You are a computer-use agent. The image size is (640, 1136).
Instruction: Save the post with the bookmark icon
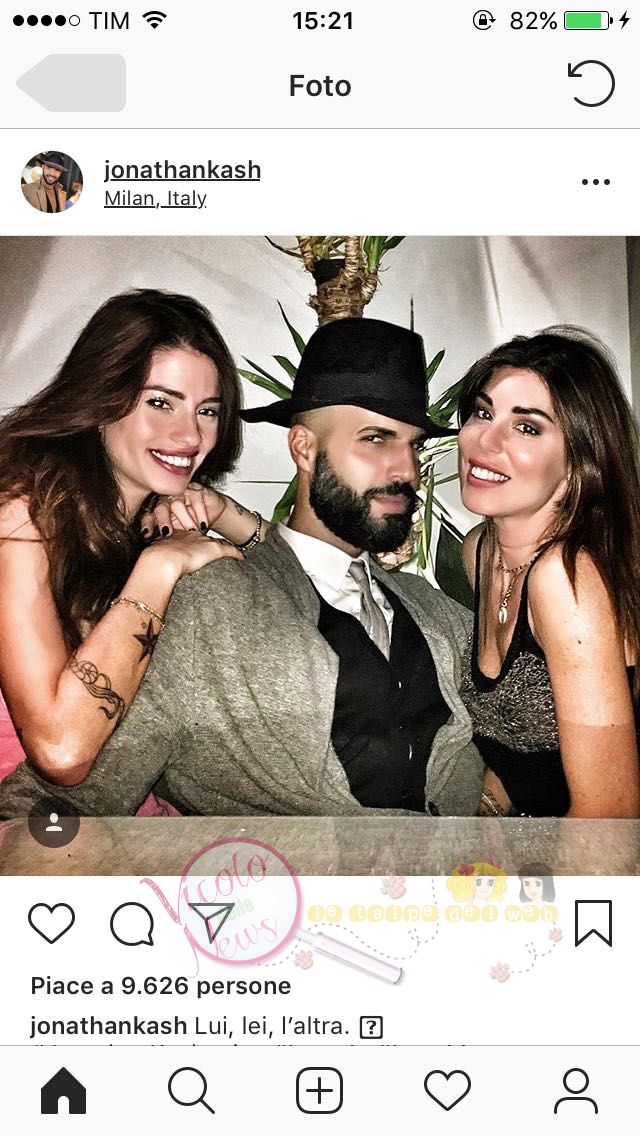point(593,922)
